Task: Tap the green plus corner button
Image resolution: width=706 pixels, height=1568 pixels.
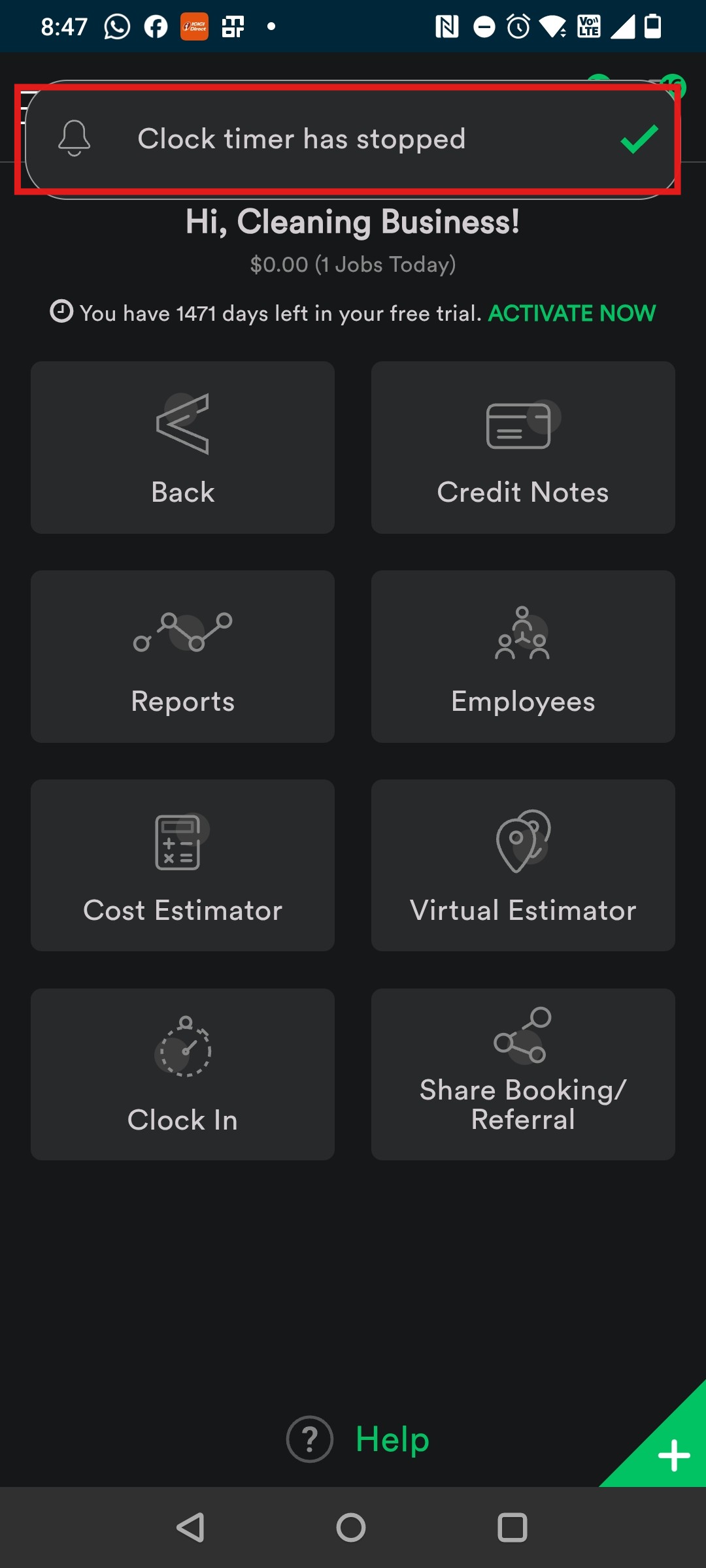Action: 673,1455
